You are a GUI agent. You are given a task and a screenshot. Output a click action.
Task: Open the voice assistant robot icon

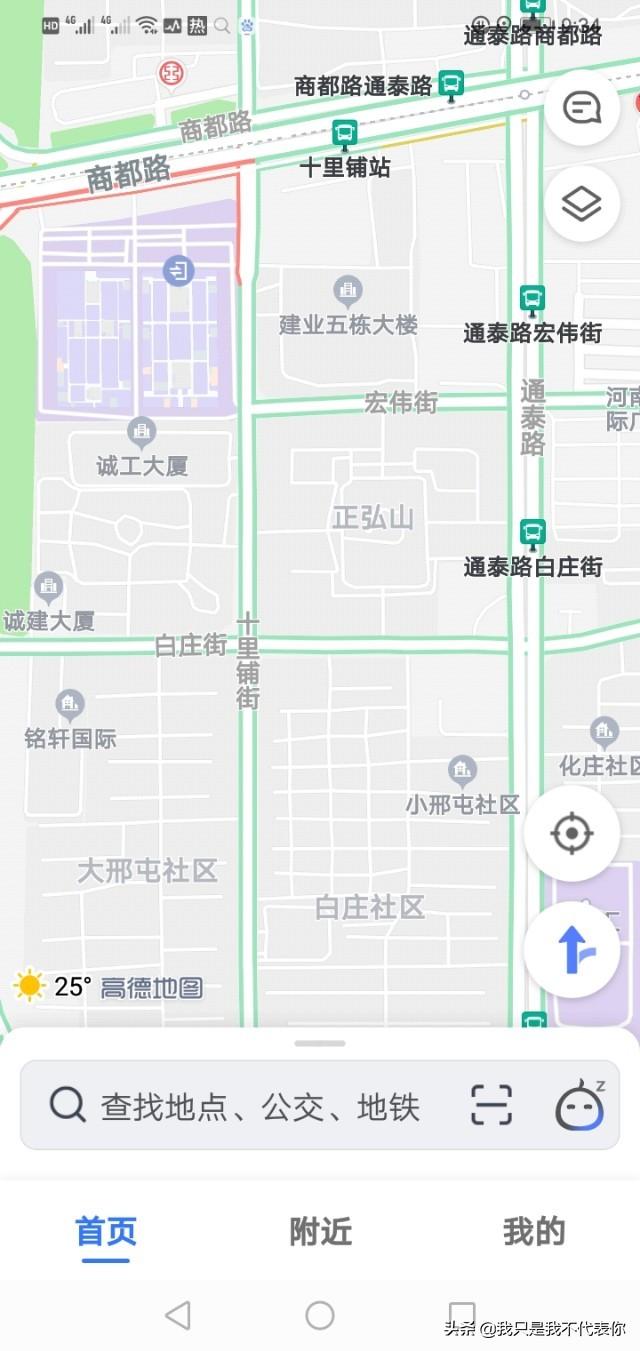pos(580,1105)
